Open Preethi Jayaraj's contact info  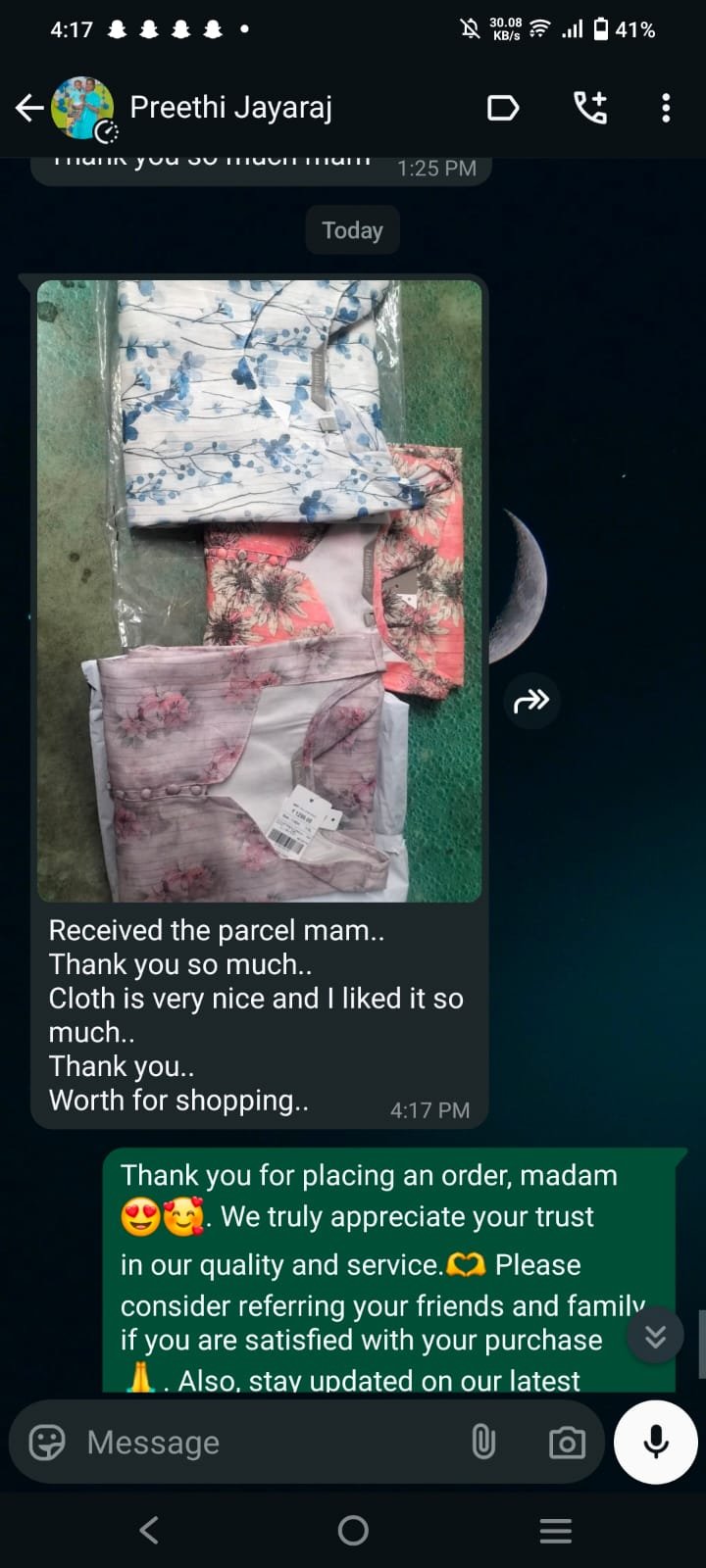point(231,107)
